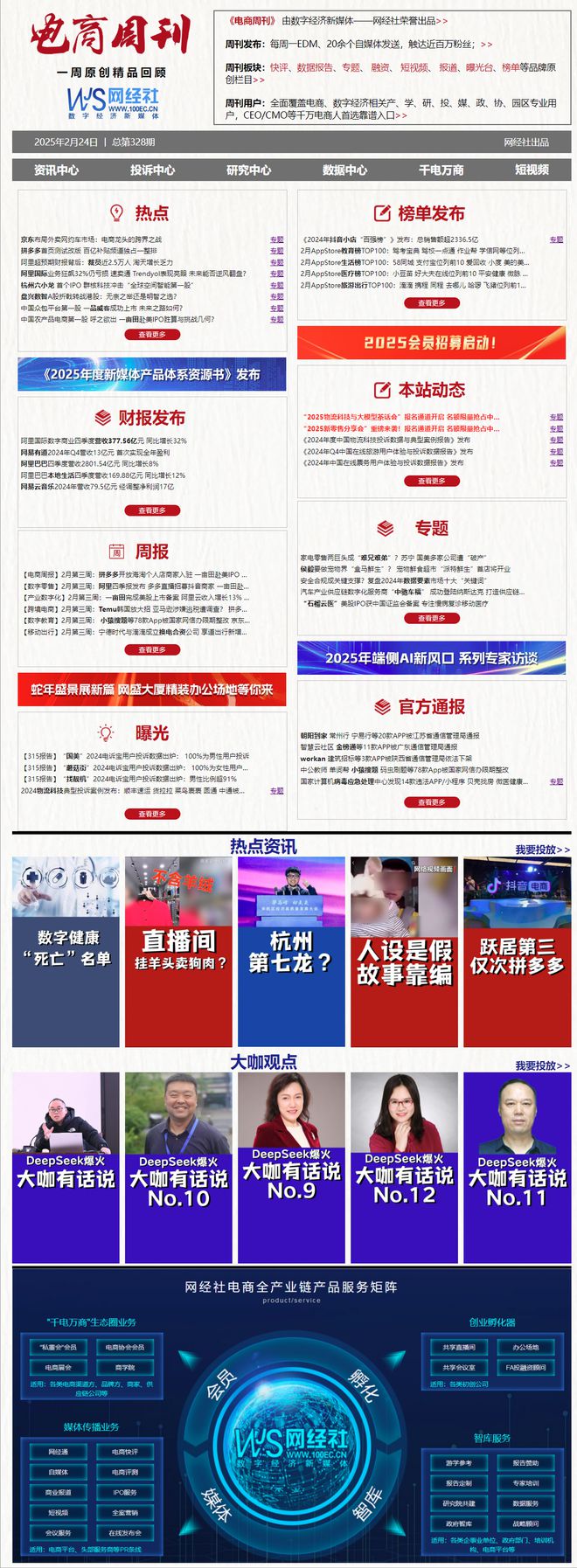
Task: Open the 短视频 tab
Action: point(532,170)
